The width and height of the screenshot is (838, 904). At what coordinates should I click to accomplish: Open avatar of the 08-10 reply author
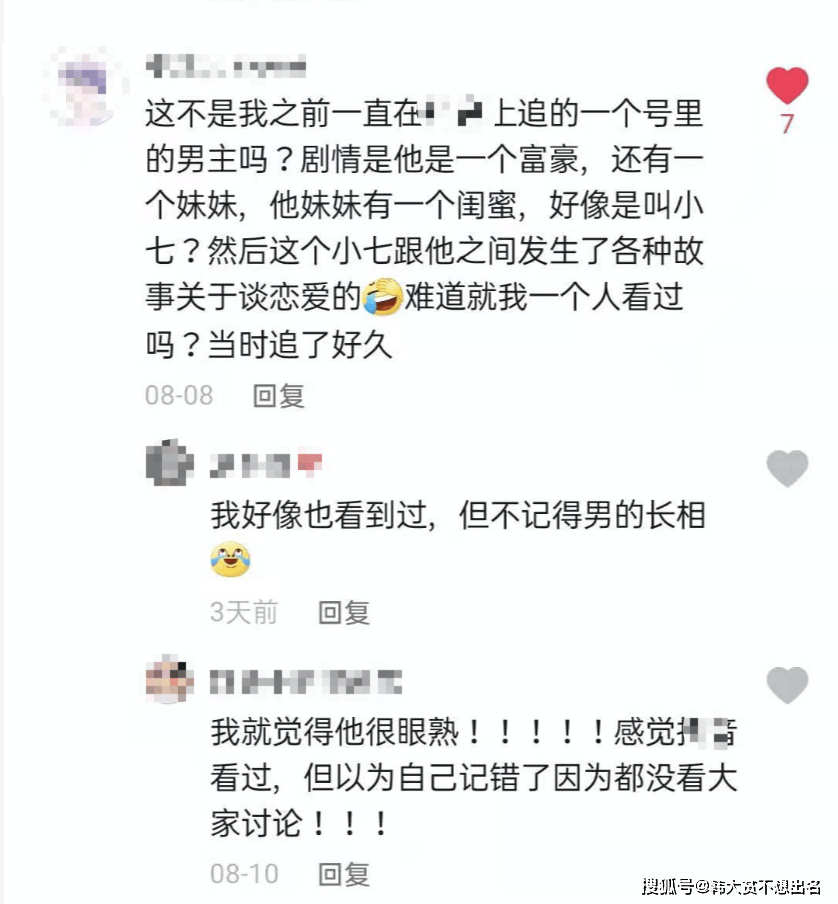coord(170,681)
